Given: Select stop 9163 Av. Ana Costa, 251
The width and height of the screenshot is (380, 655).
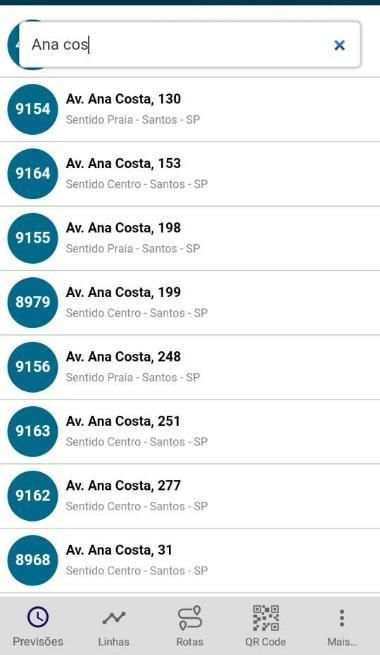Looking at the screenshot, I should 190,432.
